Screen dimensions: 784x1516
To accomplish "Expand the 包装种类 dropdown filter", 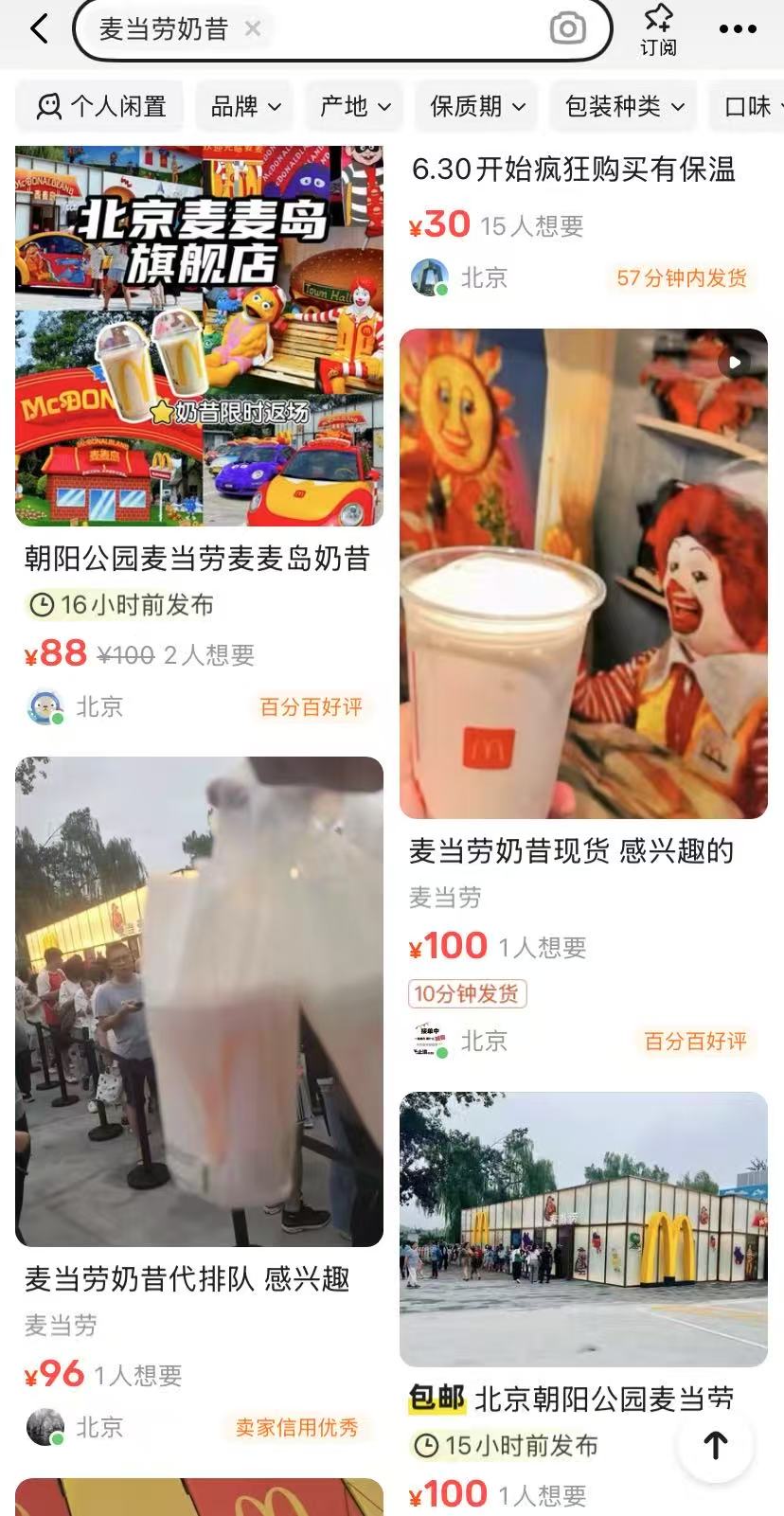I will [x=624, y=106].
